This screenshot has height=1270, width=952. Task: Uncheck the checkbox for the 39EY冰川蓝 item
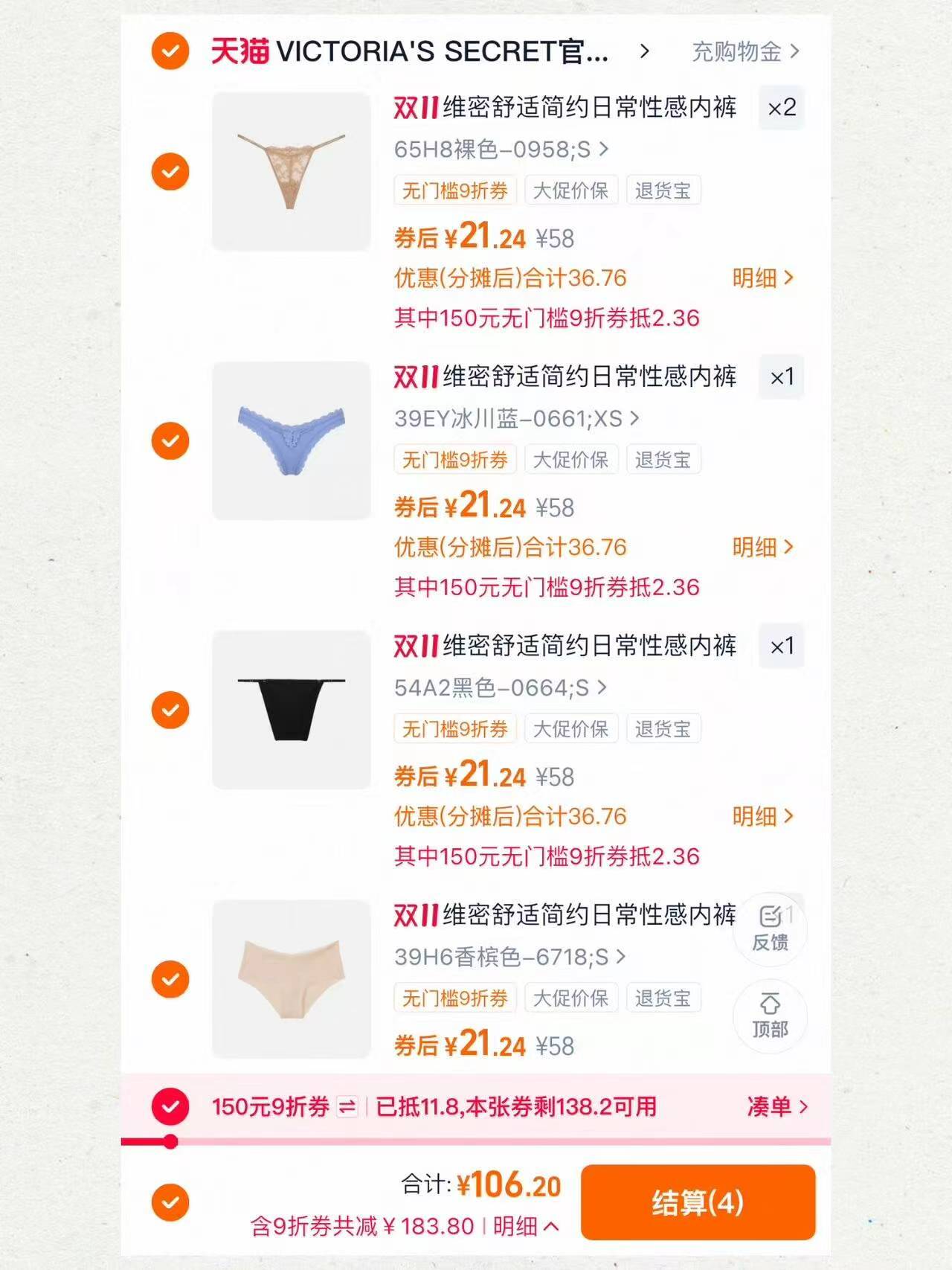(x=172, y=440)
